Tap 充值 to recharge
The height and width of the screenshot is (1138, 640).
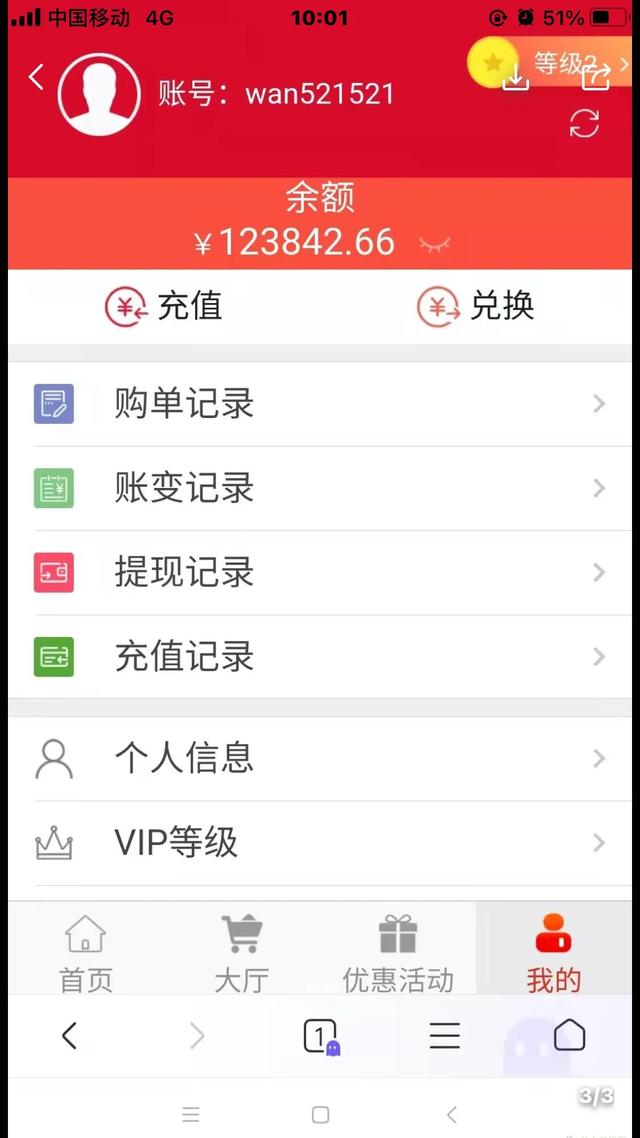(163, 306)
